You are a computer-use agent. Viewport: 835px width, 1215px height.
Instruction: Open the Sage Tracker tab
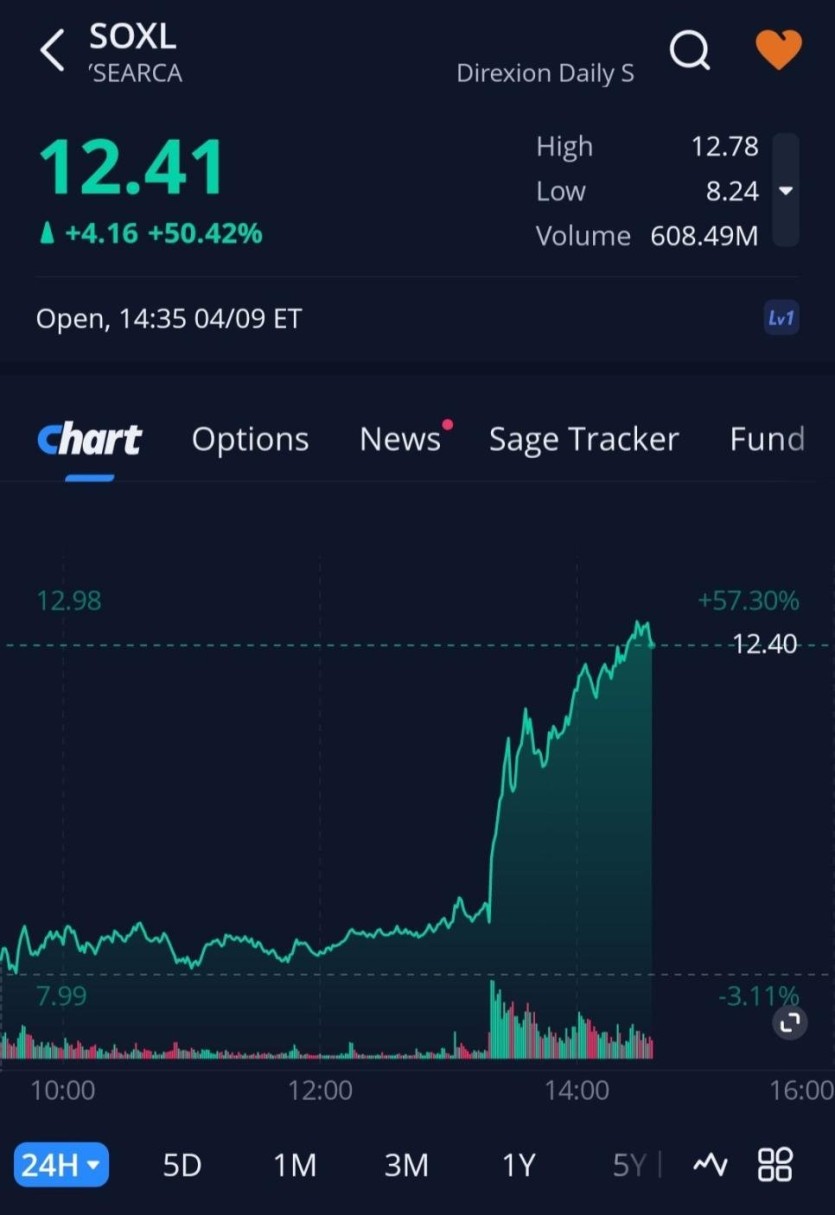(583, 439)
